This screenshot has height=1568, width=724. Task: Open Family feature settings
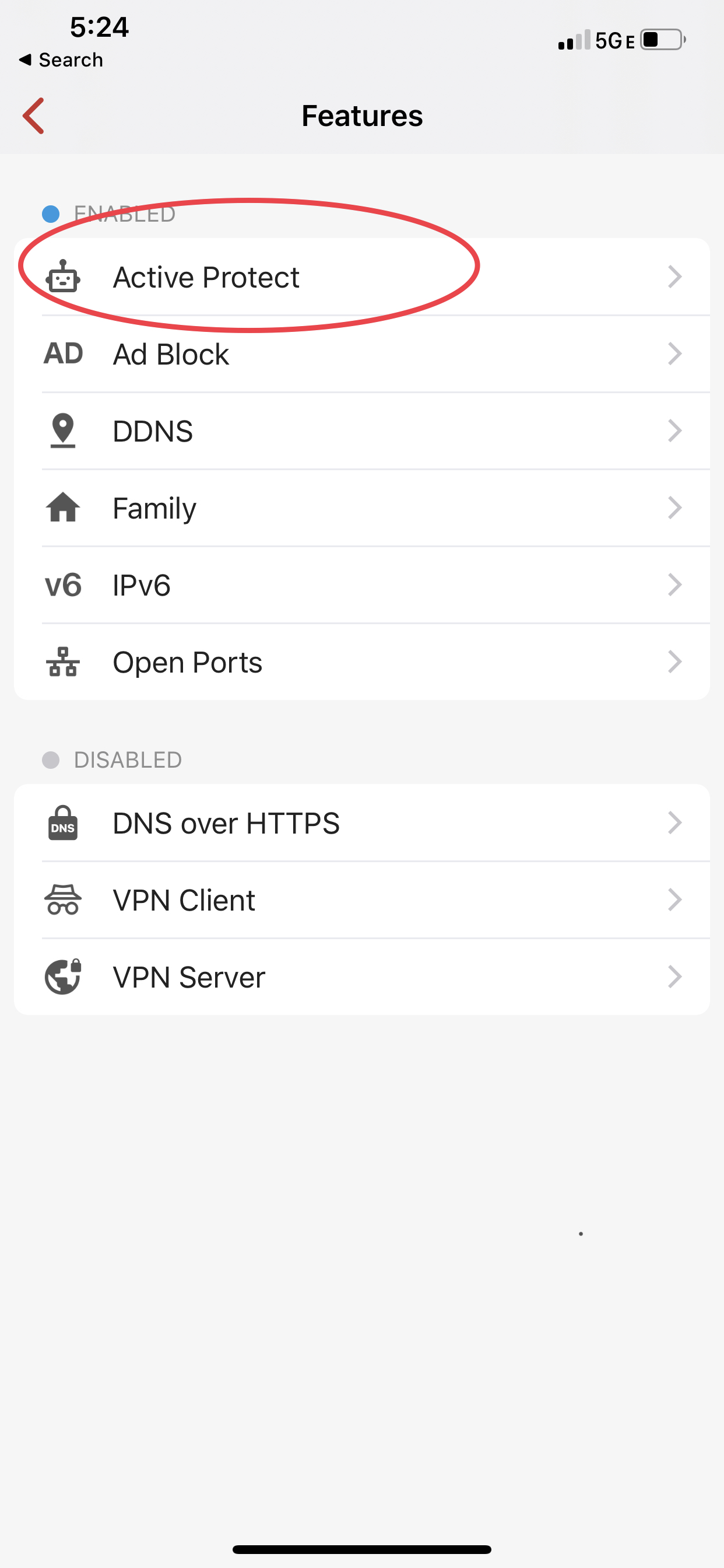[x=362, y=508]
